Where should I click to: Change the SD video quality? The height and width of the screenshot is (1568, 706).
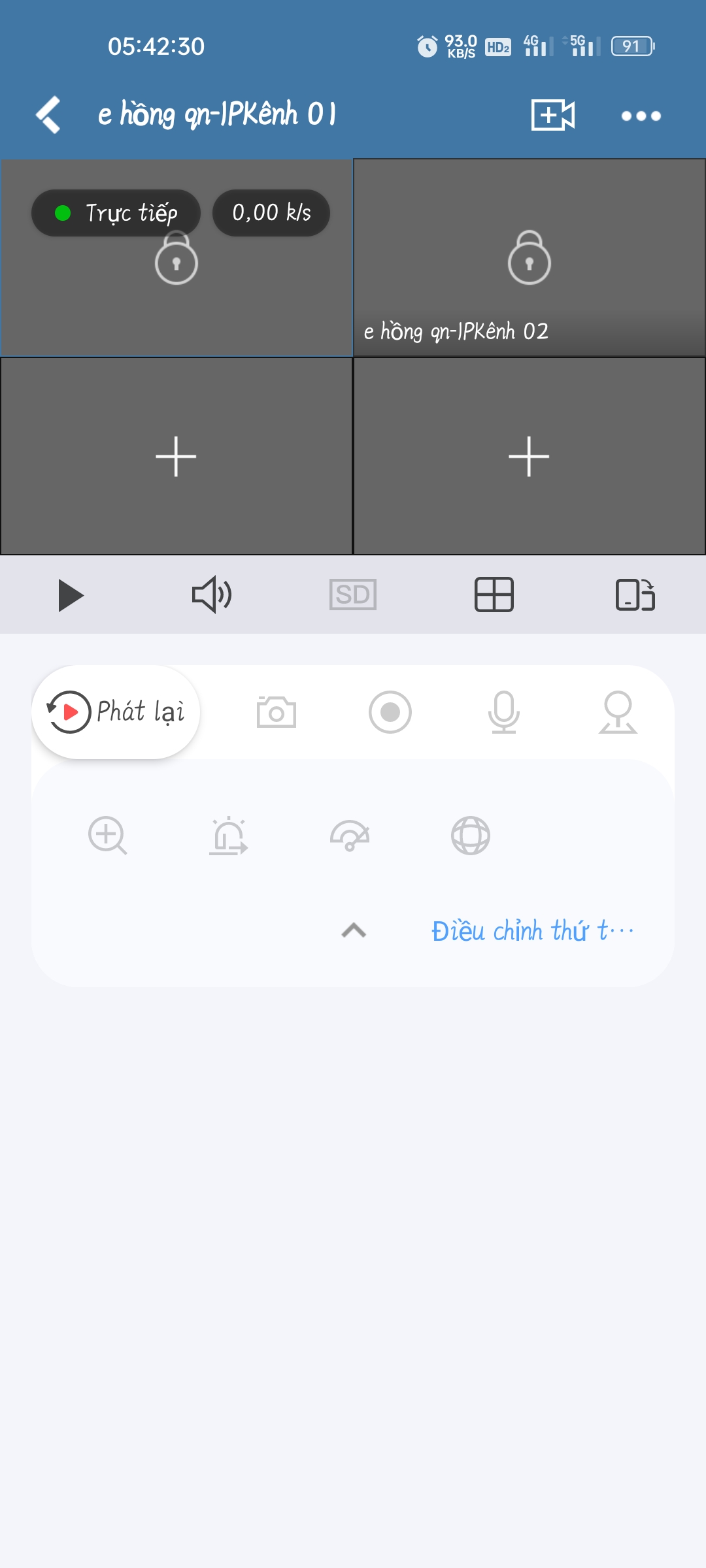pyautogui.click(x=353, y=595)
